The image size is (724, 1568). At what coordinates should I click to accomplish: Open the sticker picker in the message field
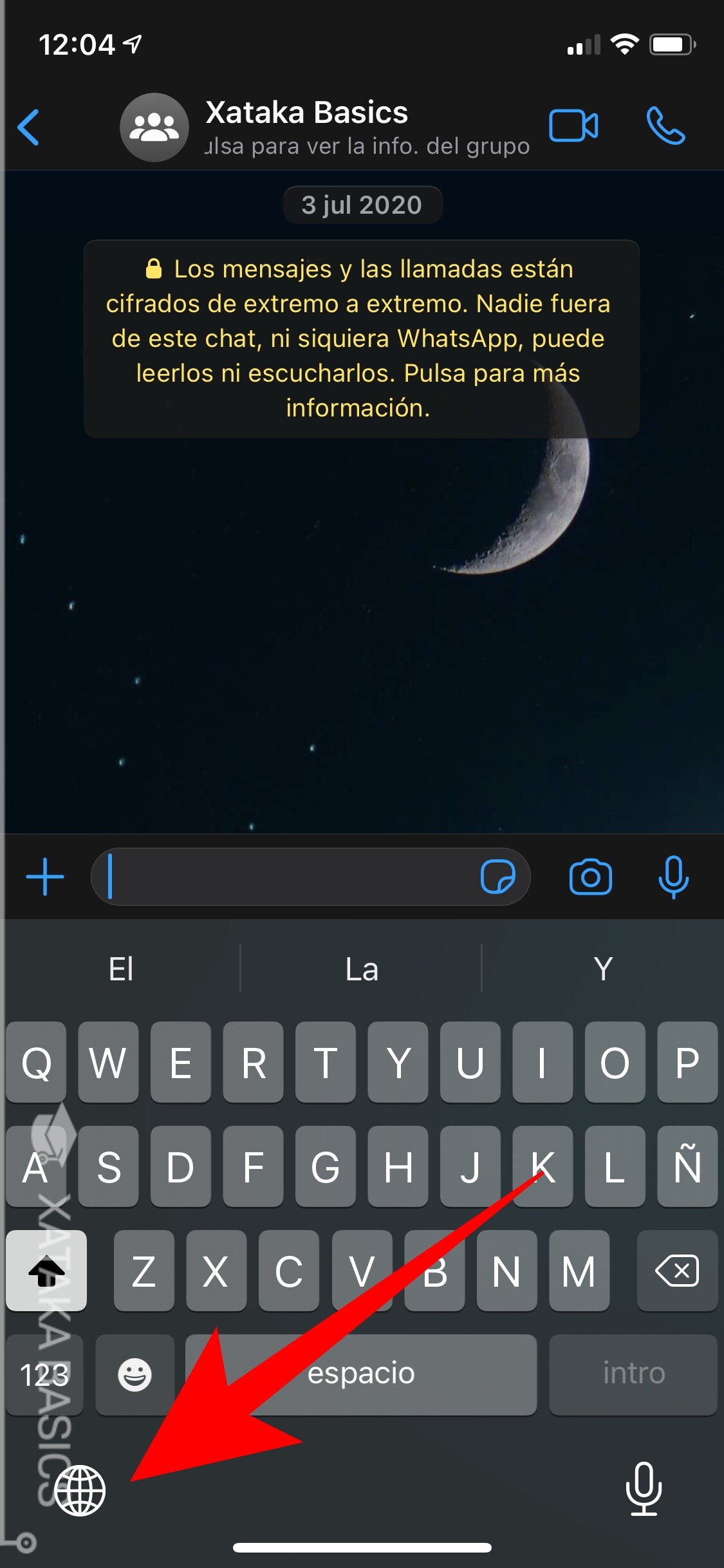tap(498, 877)
